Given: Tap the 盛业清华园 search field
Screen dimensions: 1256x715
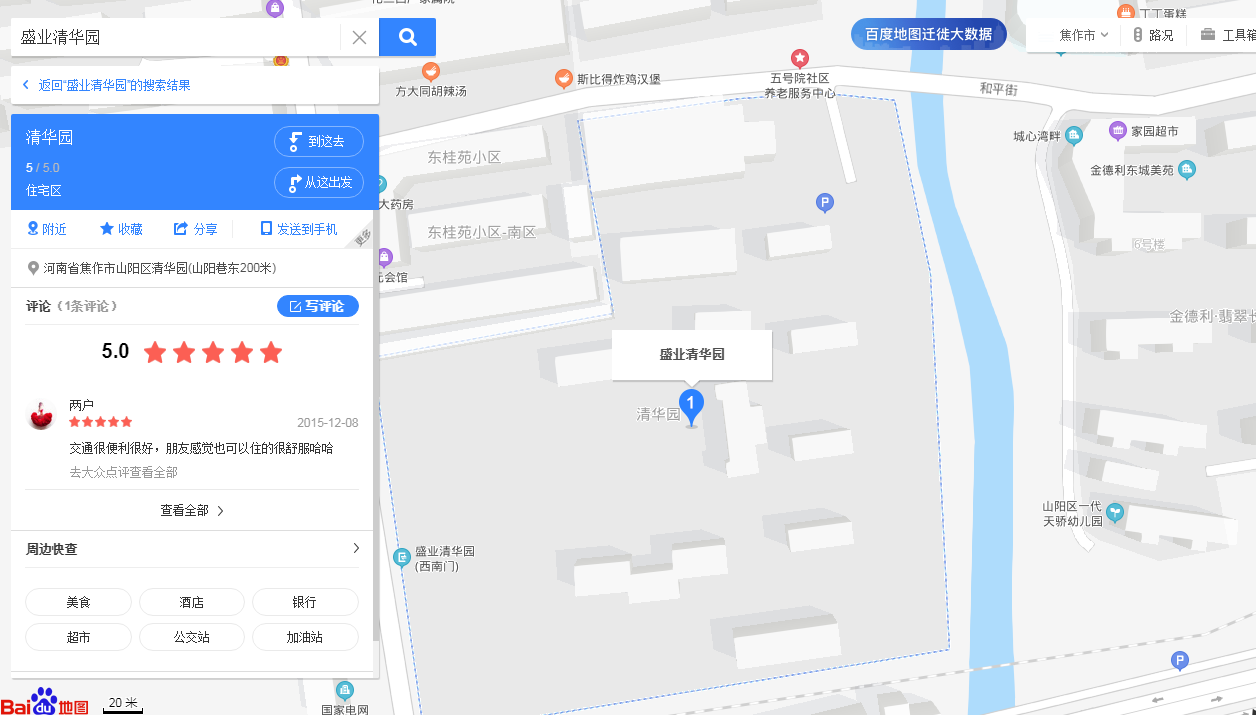Looking at the screenshot, I should tap(175, 38).
